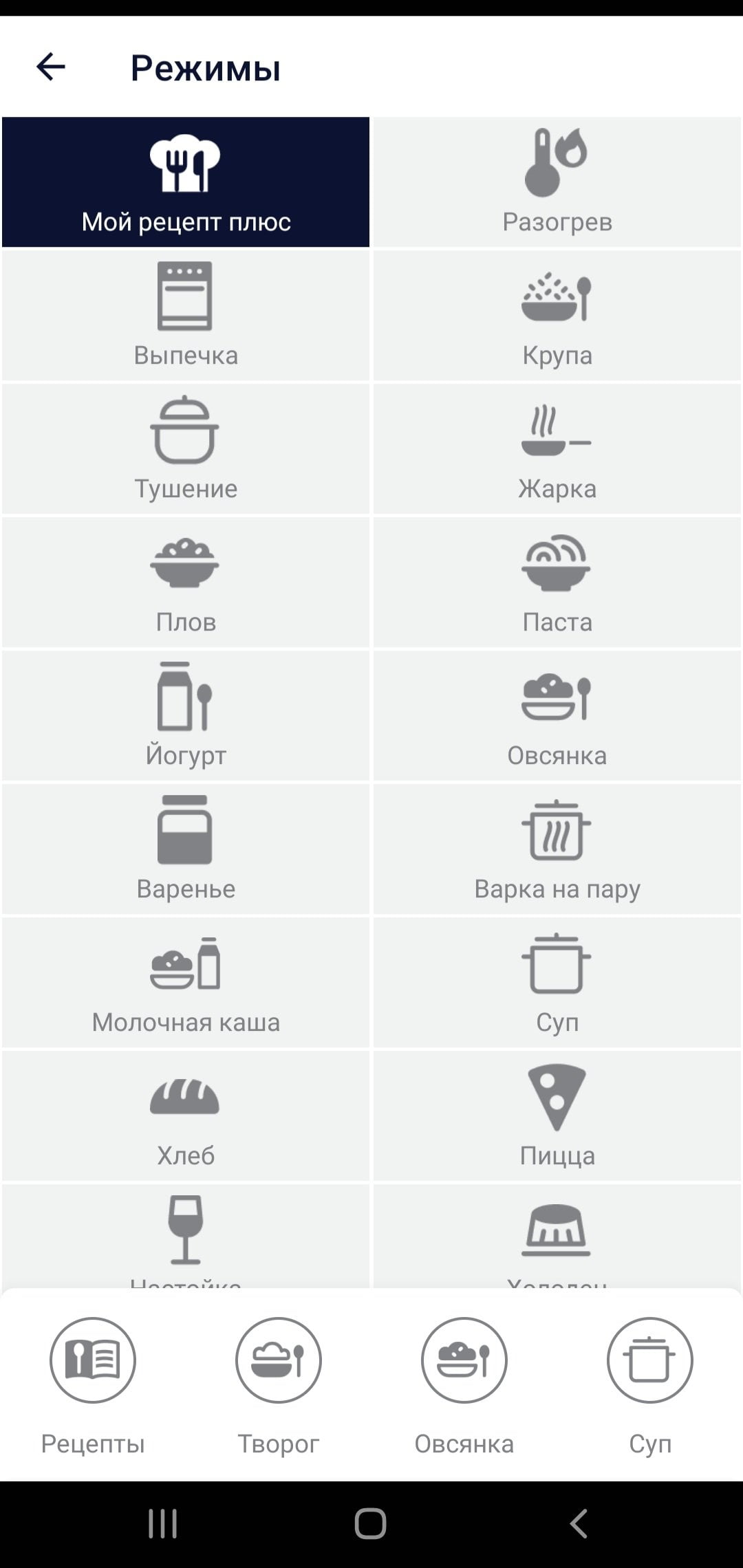Pick the Крупа cooking mode

557,316
